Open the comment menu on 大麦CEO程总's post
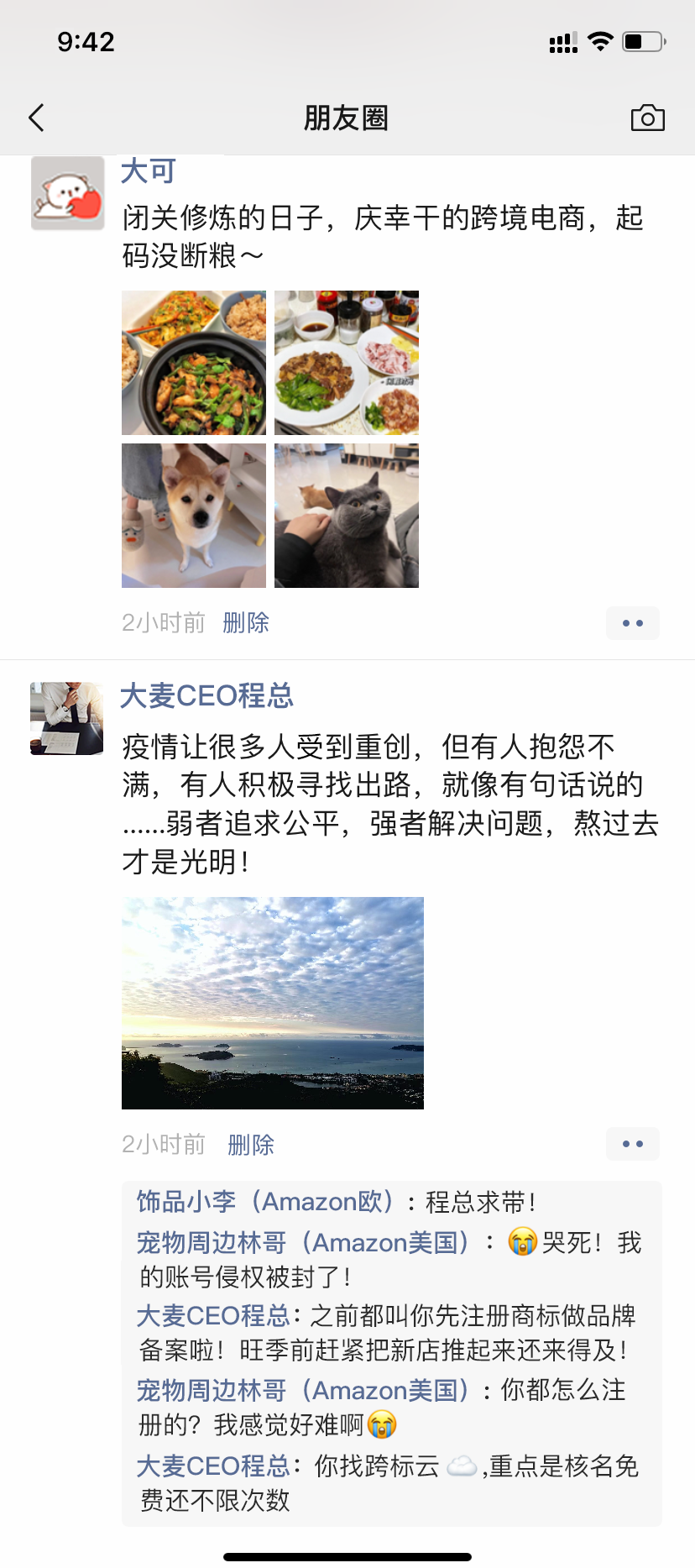695x1568 pixels. pos(632,1144)
